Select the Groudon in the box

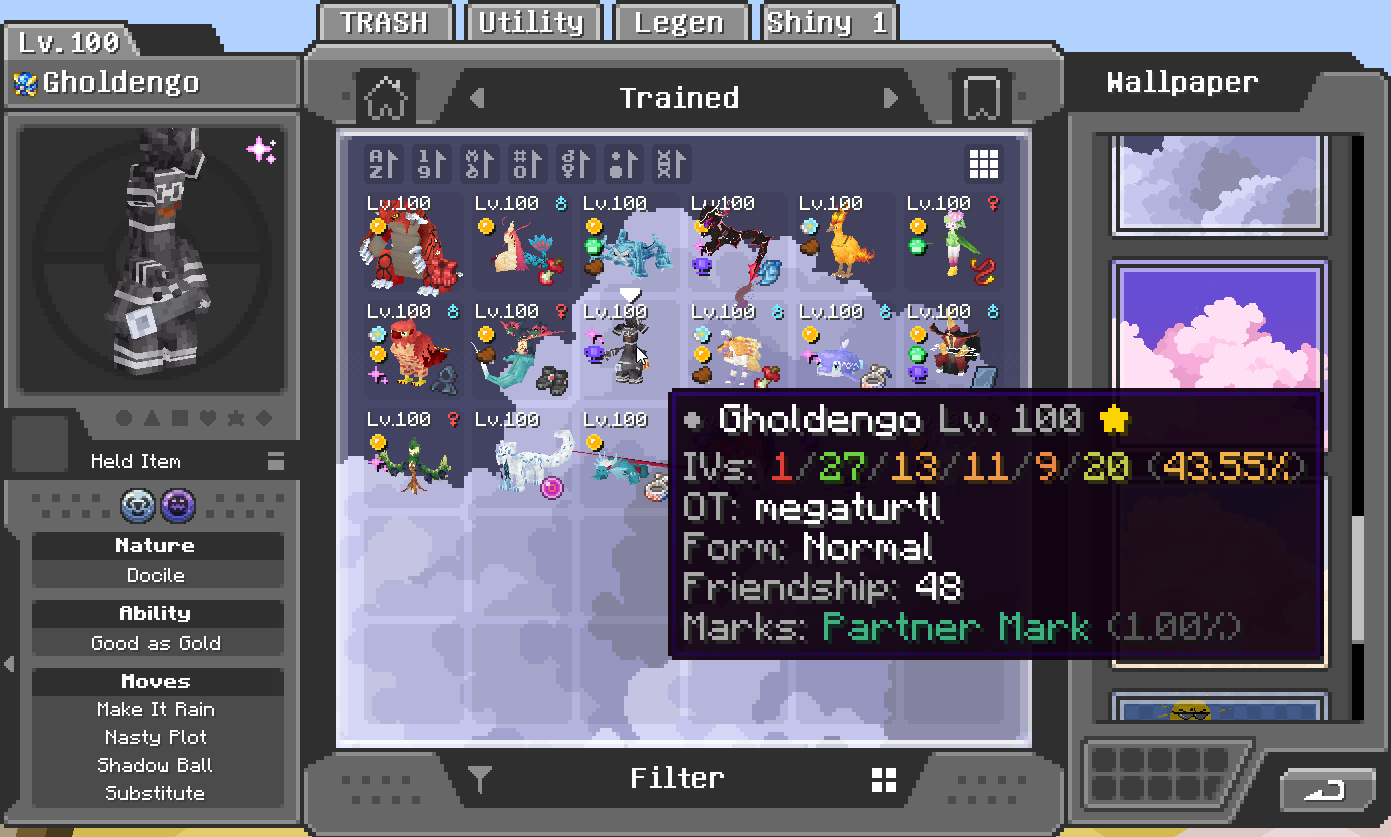pyautogui.click(x=410, y=252)
